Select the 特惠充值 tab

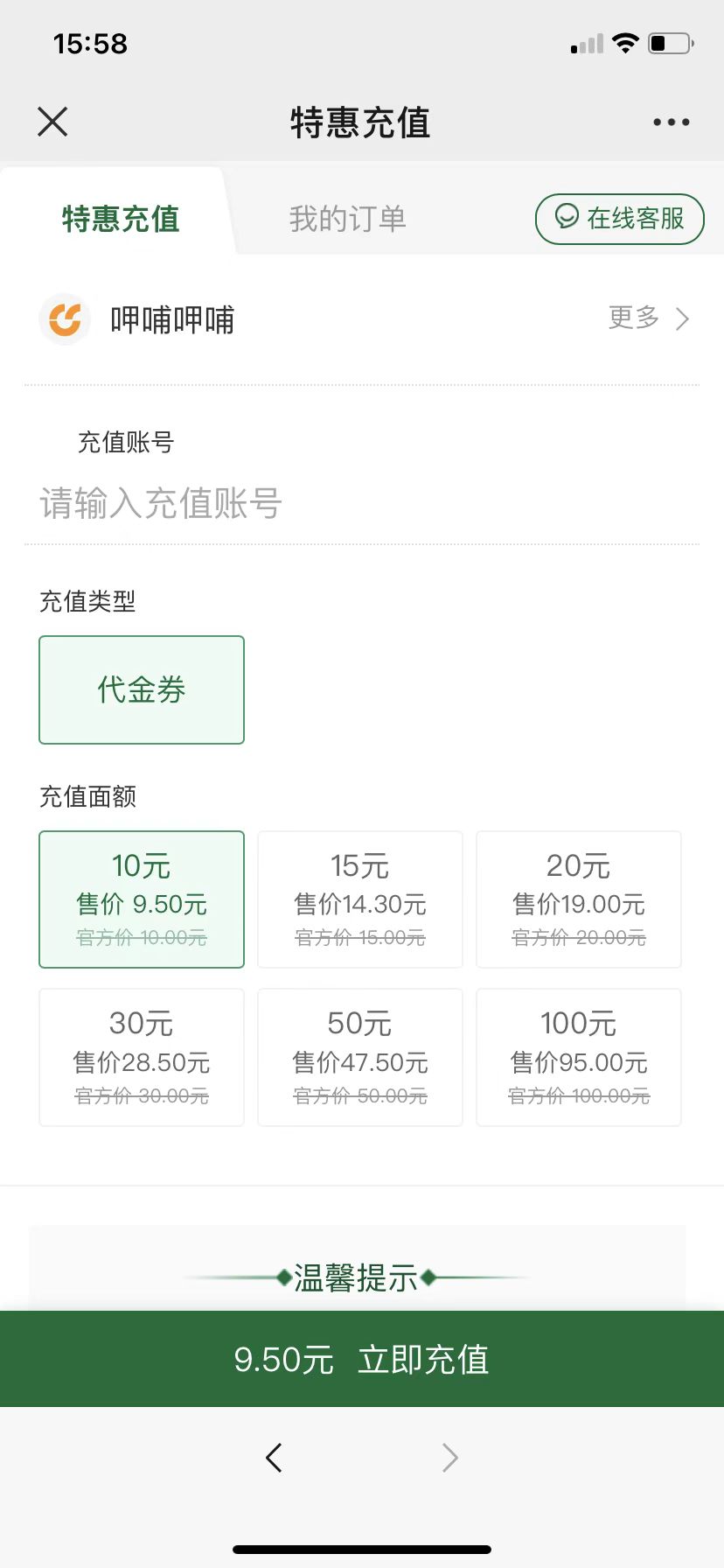121,219
